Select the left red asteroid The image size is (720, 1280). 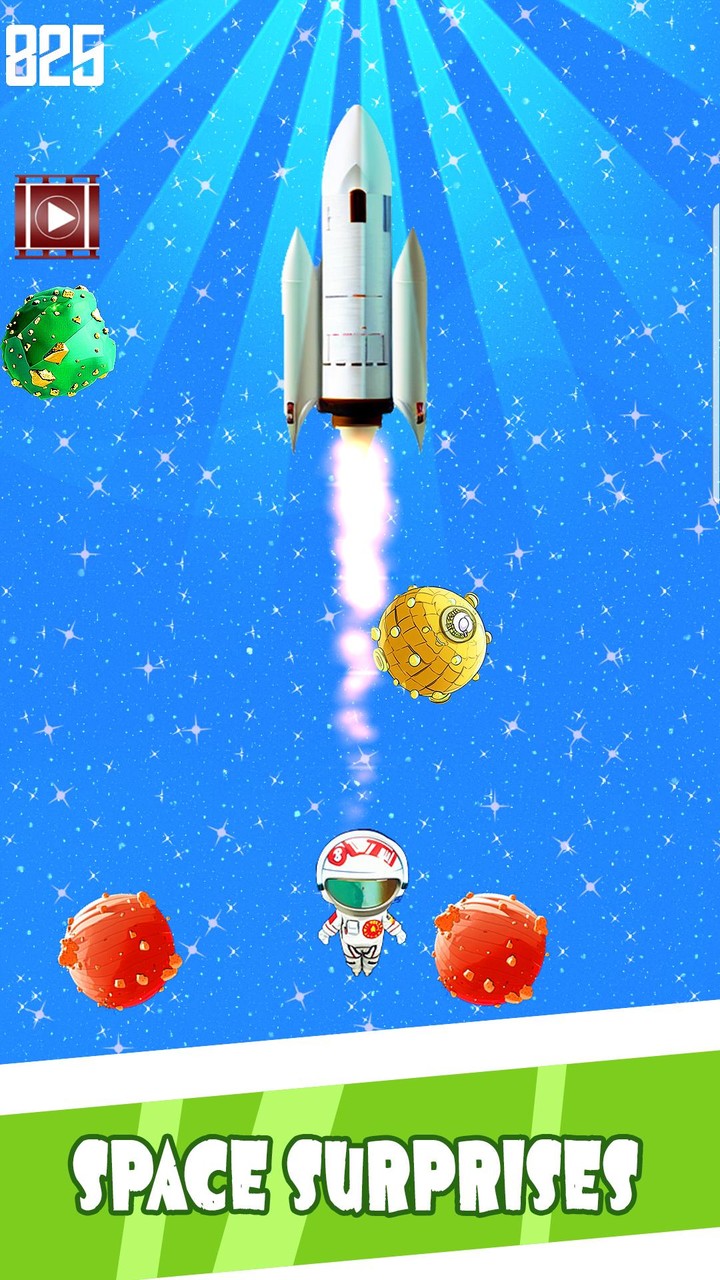[x=120, y=950]
